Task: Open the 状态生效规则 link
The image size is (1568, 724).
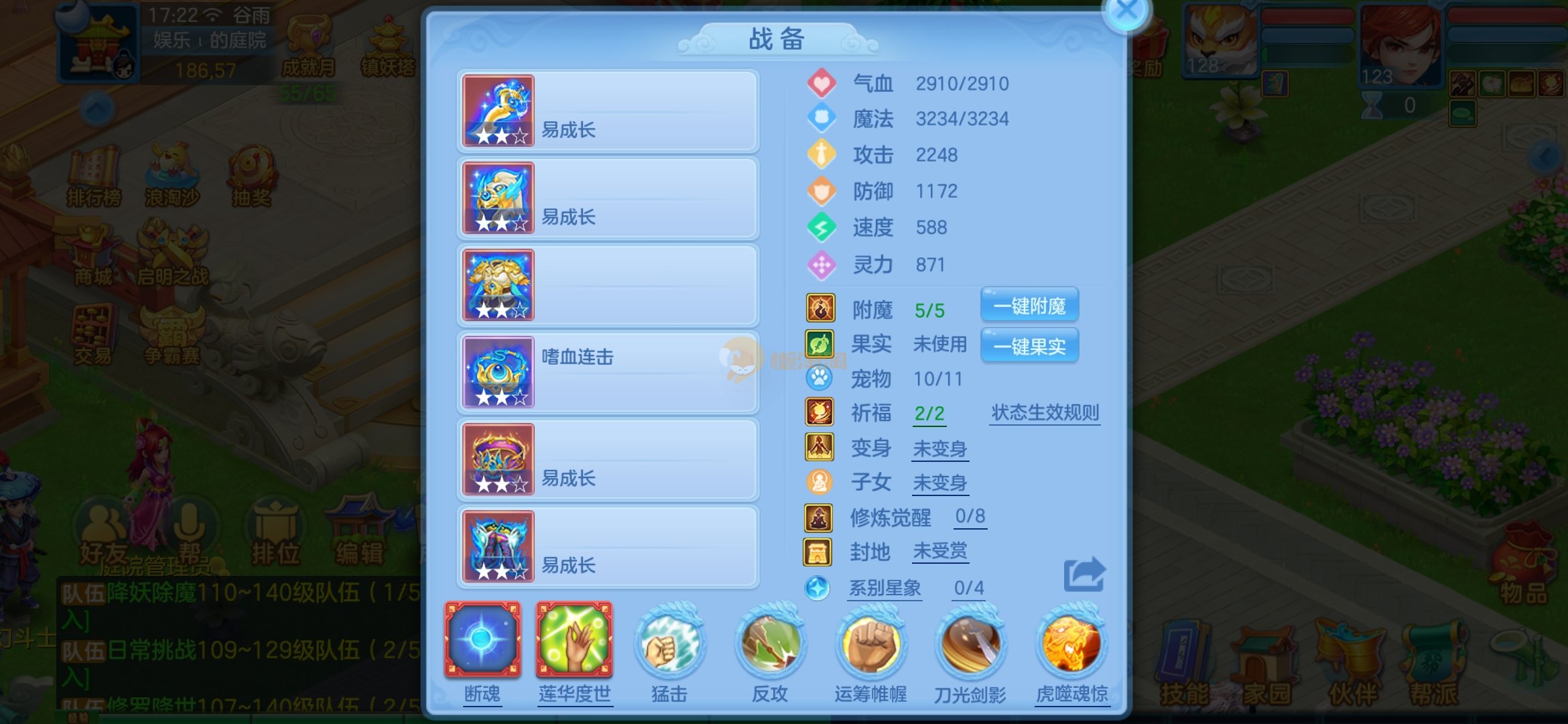Action: point(1045,413)
